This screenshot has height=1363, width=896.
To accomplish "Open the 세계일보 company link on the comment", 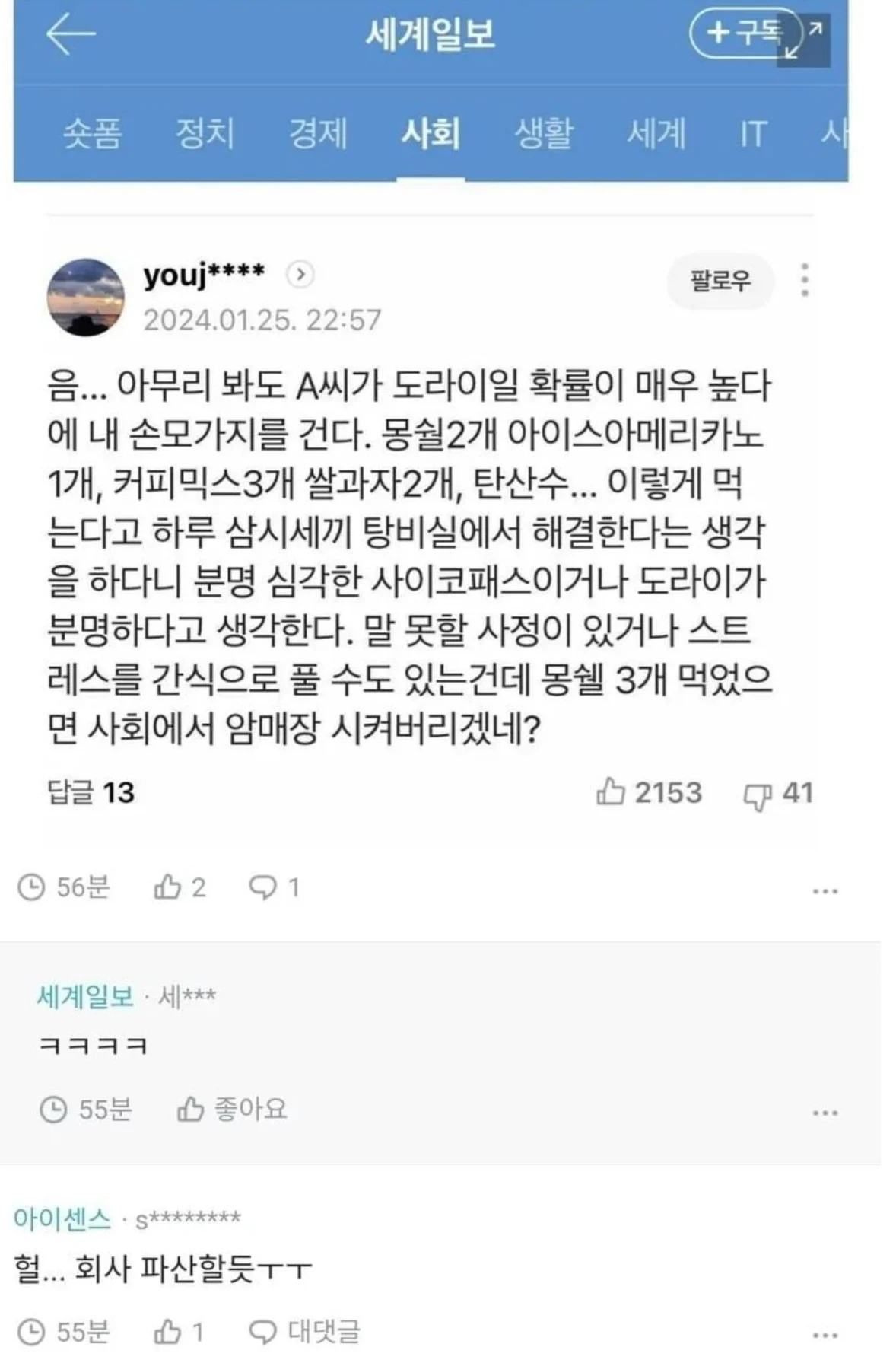I will [x=85, y=996].
